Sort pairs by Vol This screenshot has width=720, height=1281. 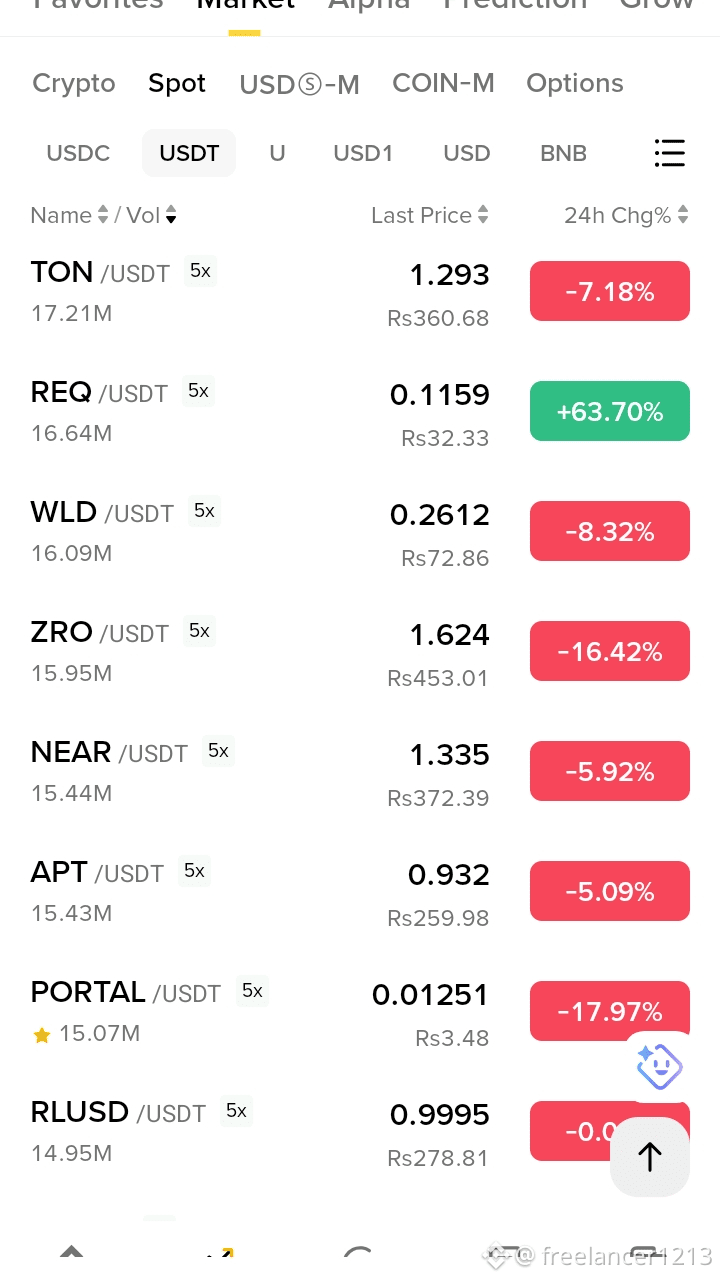point(151,215)
